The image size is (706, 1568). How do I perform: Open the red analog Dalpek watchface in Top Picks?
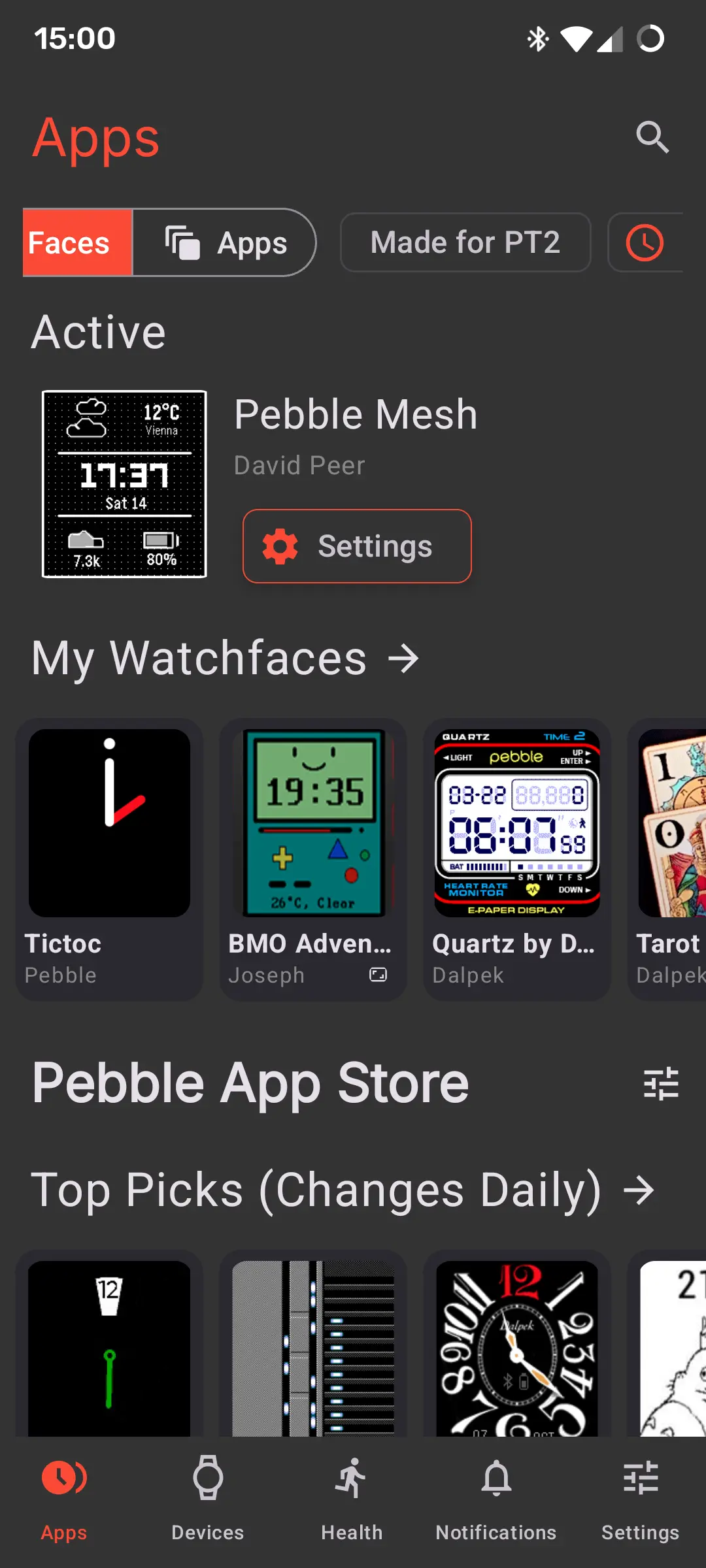517,1347
